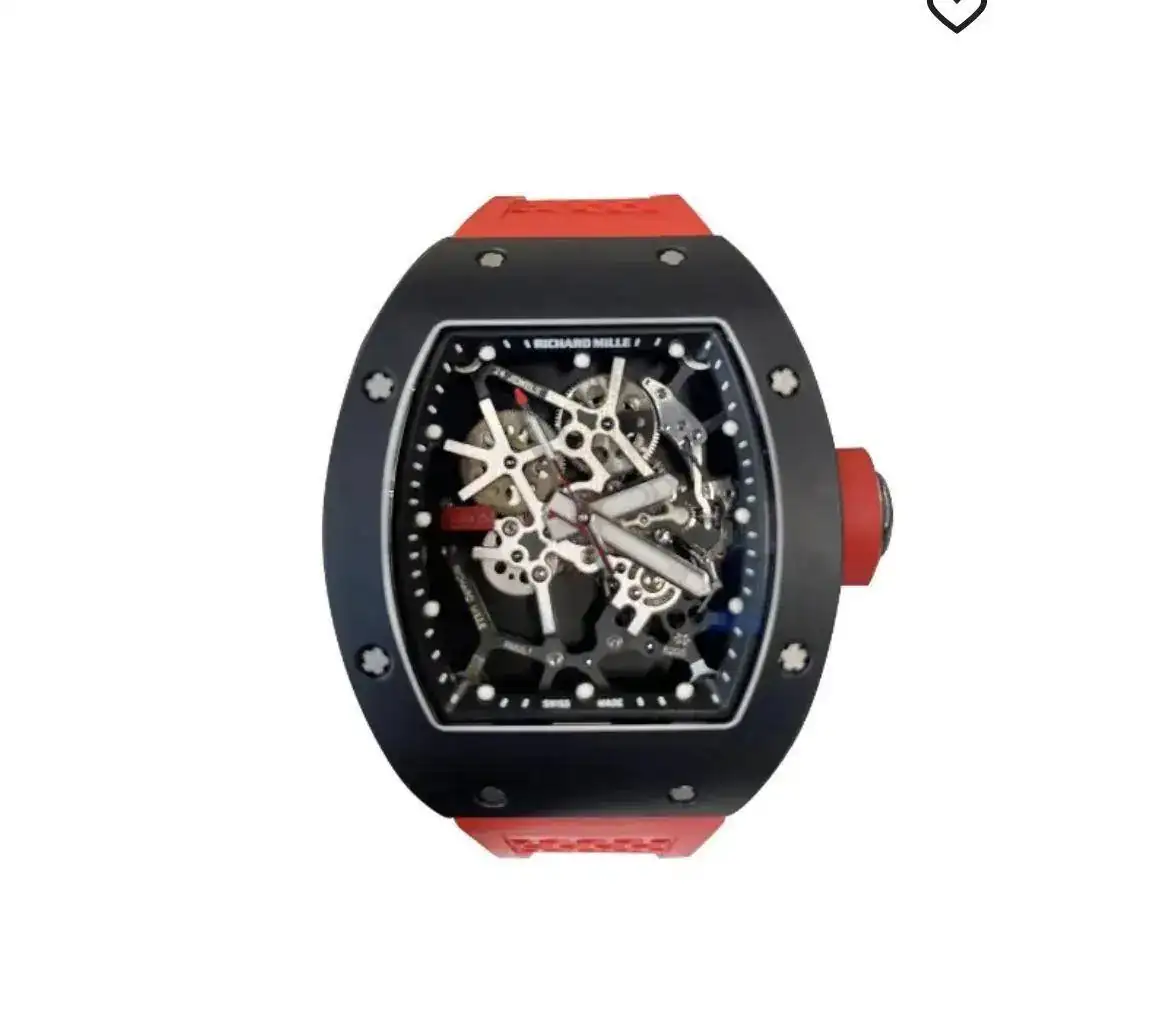
Task: Add this watch to favorites
Action: [956, 12]
